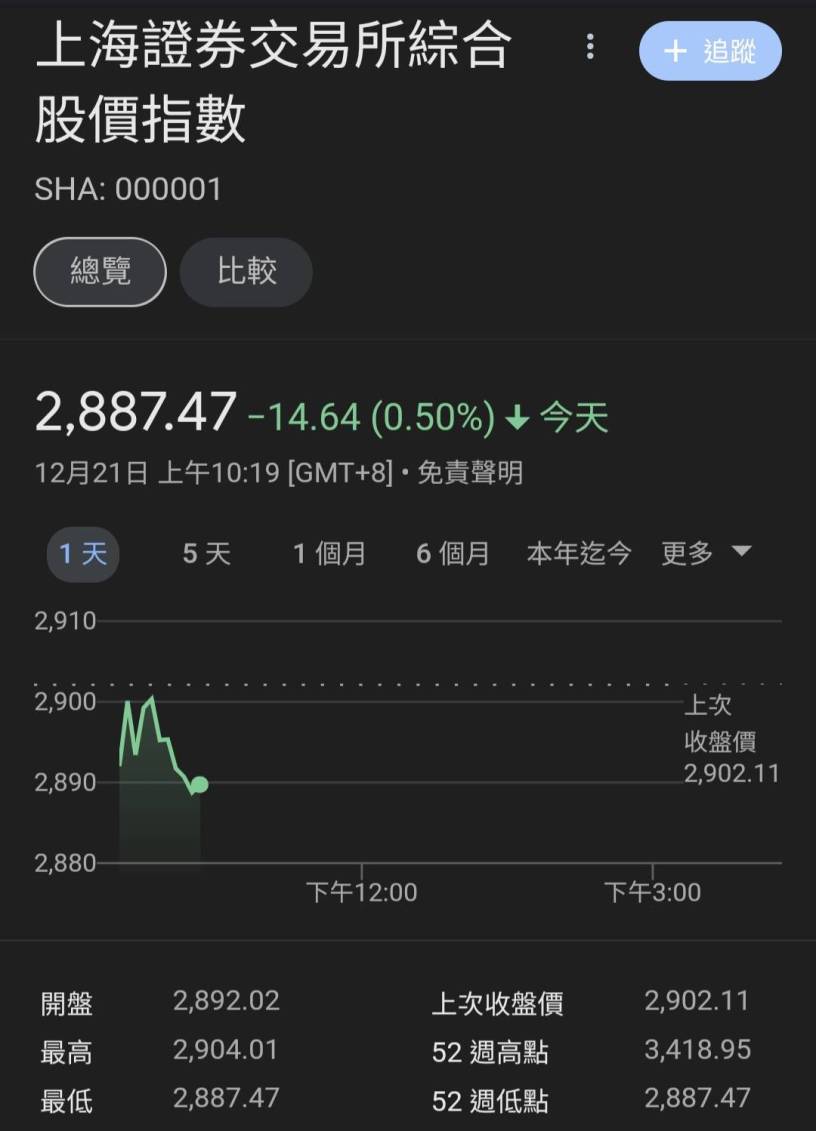Screen dimensions: 816x1131
Task: Tap the 追蹤 follow button
Action: tap(710, 51)
